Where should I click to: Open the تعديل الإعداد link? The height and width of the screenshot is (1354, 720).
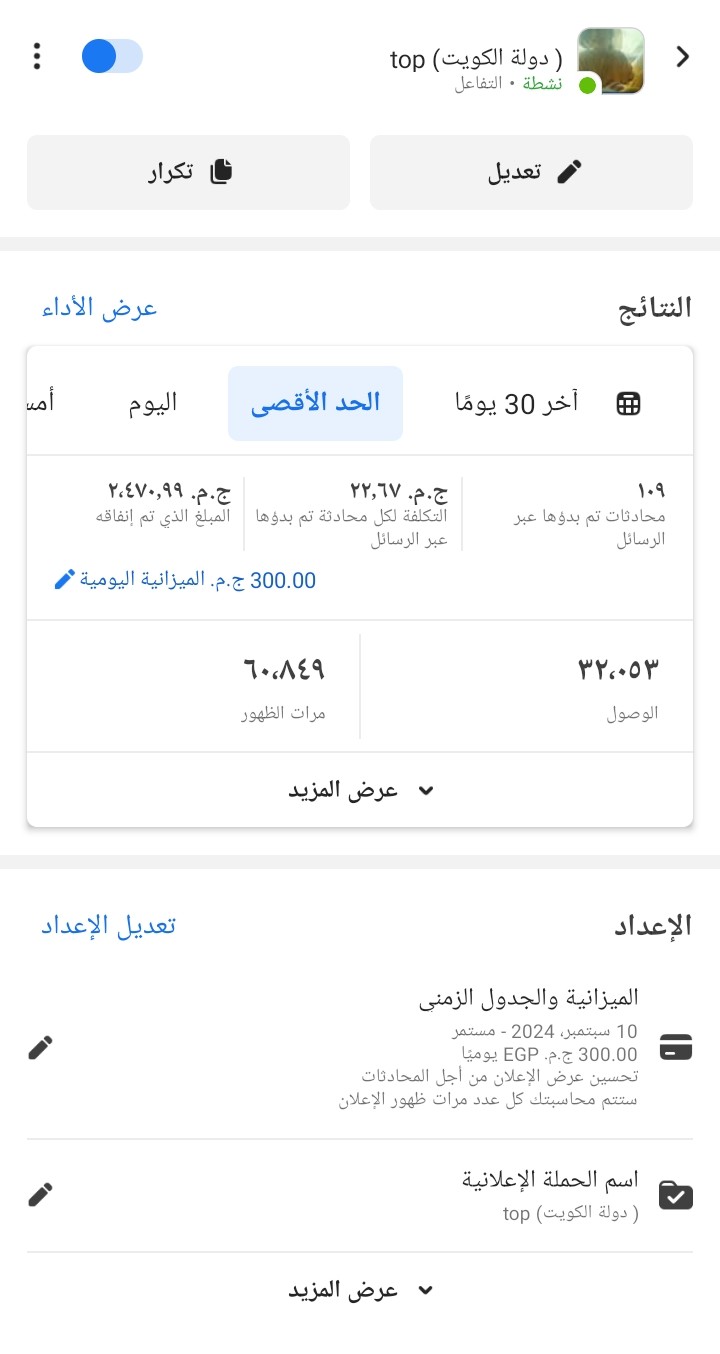coord(108,925)
